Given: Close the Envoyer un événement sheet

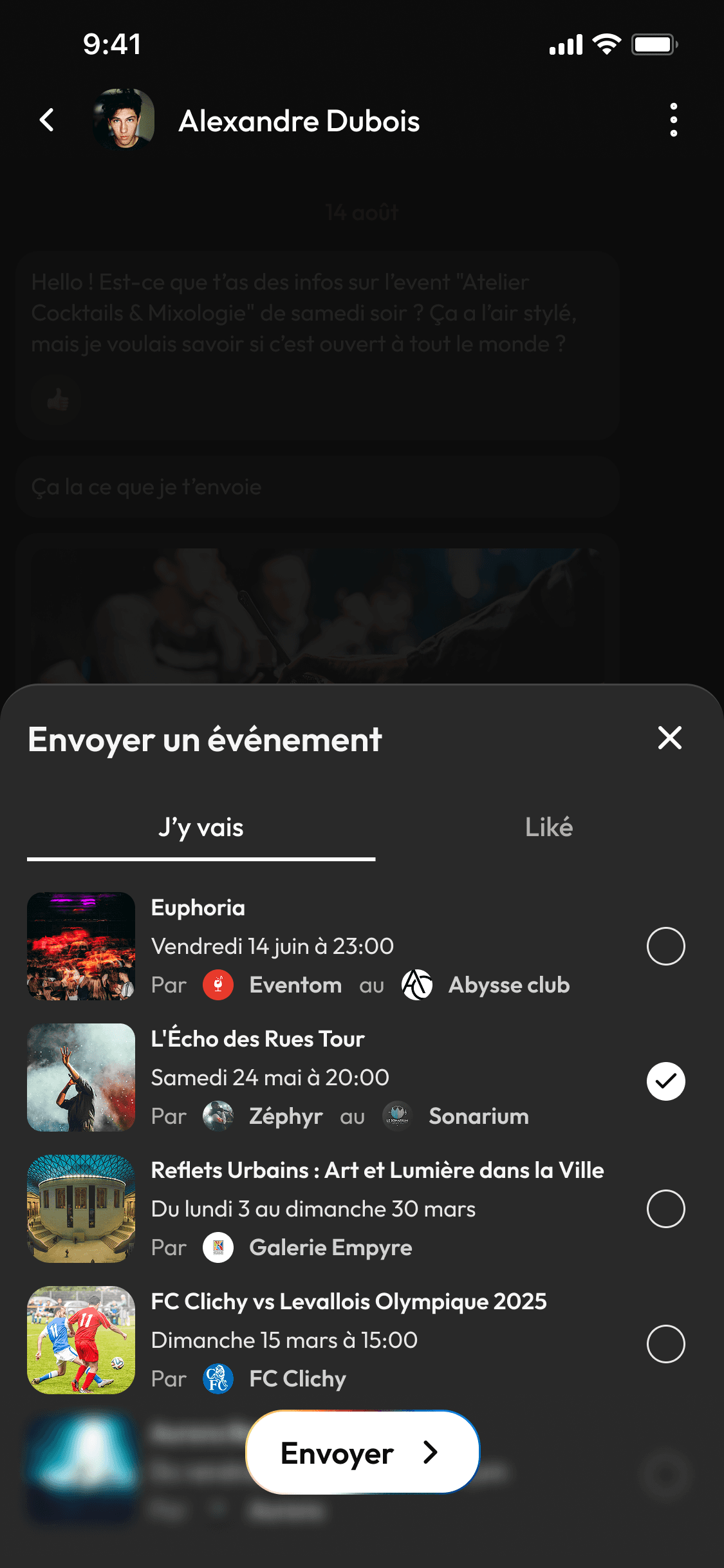Looking at the screenshot, I should (669, 738).
